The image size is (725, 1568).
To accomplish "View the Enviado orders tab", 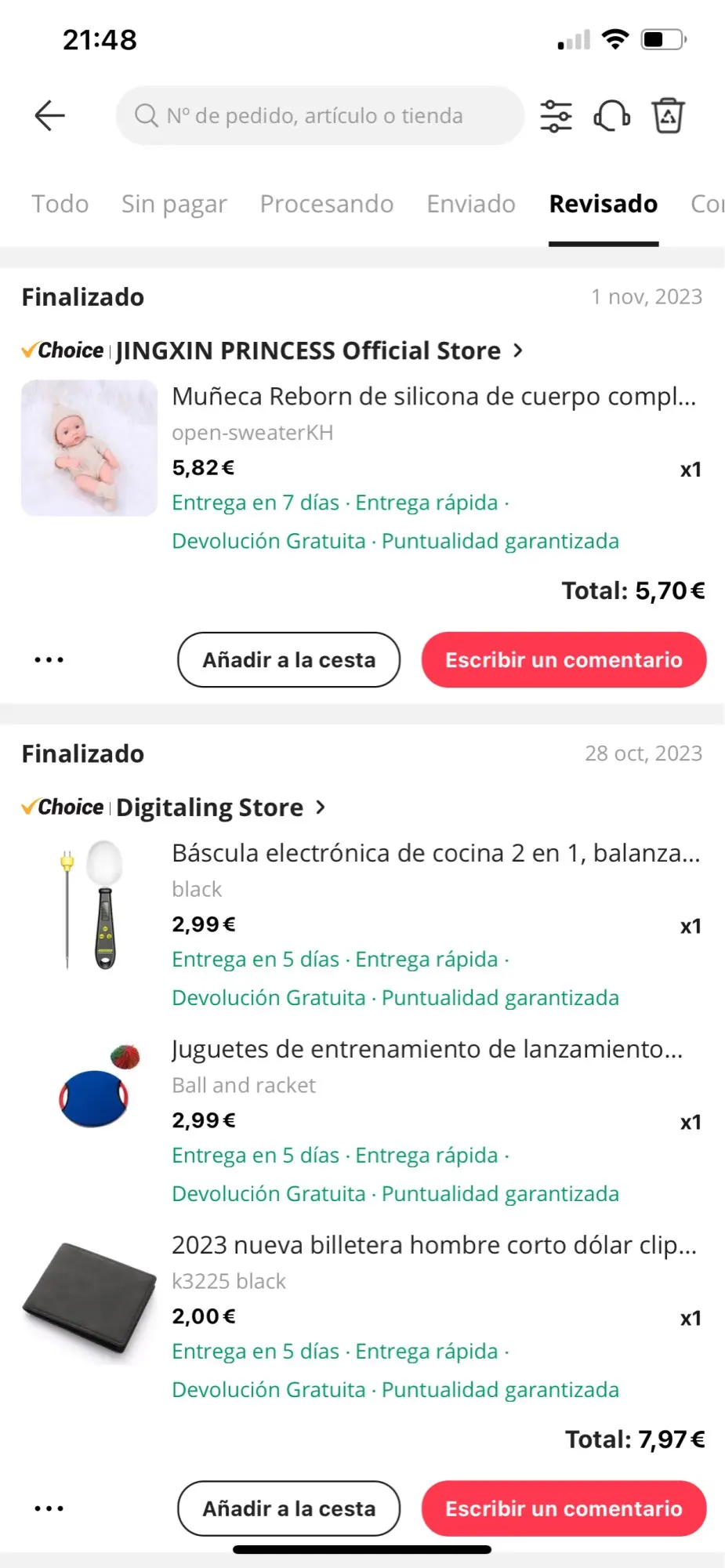I will point(471,204).
